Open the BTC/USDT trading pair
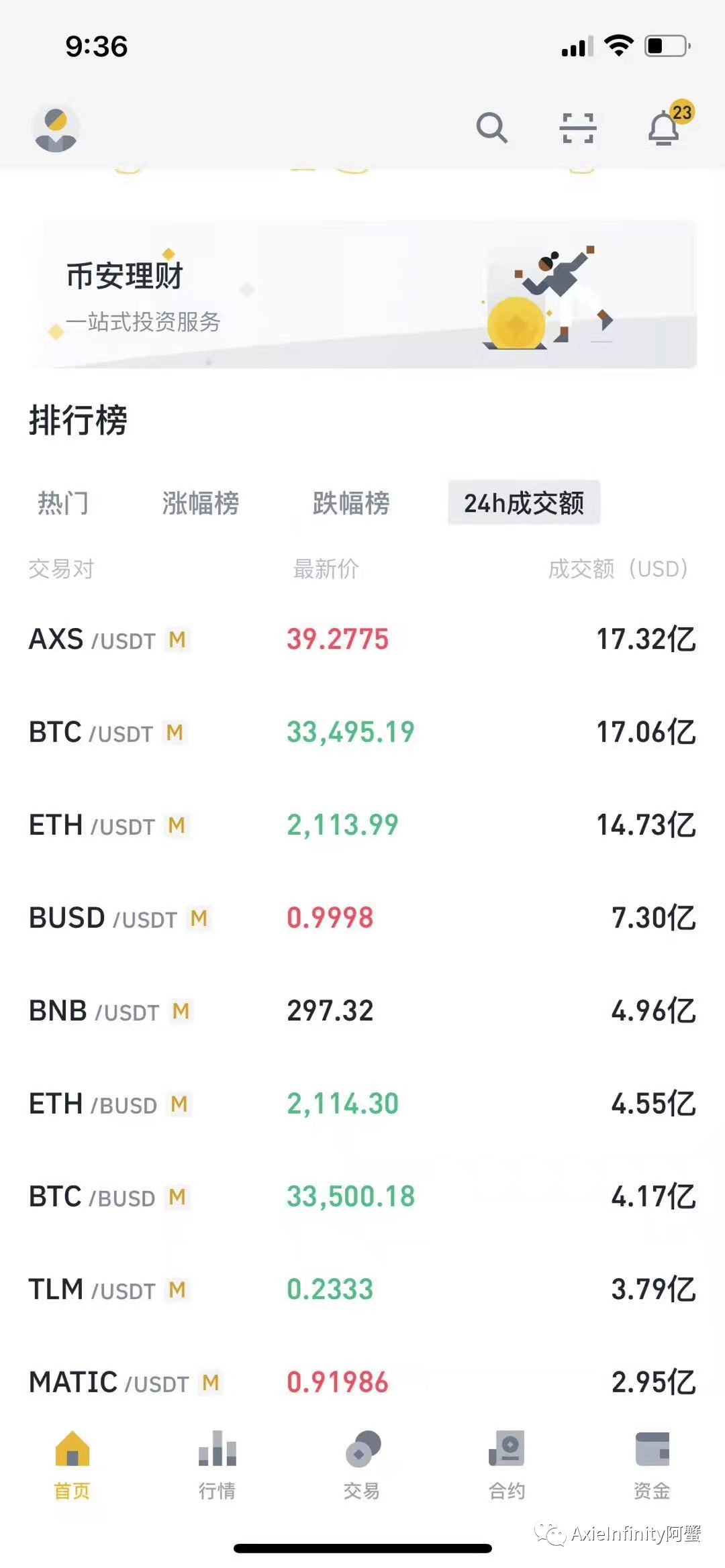 coord(362,732)
